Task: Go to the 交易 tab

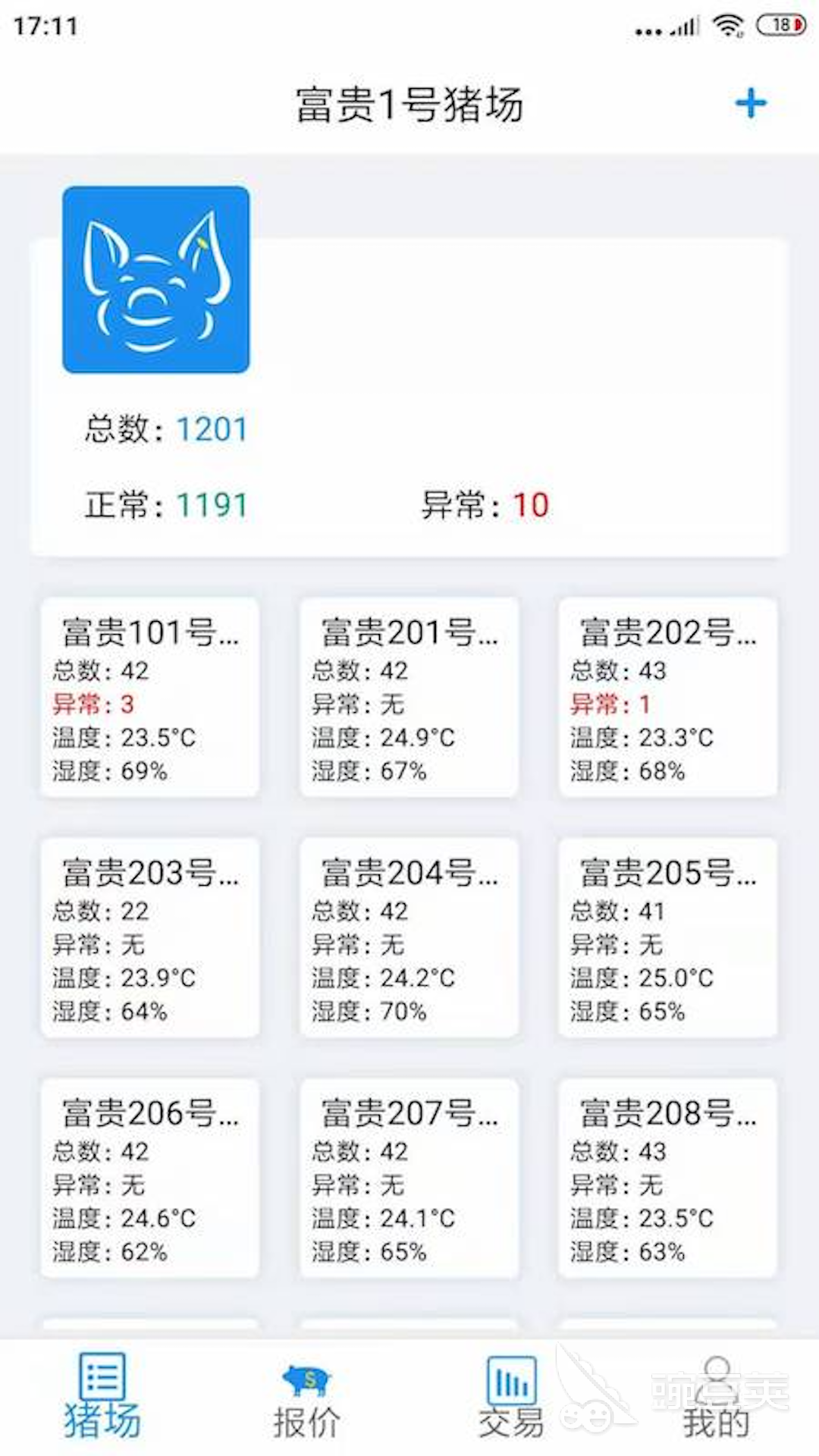Action: click(512, 1397)
